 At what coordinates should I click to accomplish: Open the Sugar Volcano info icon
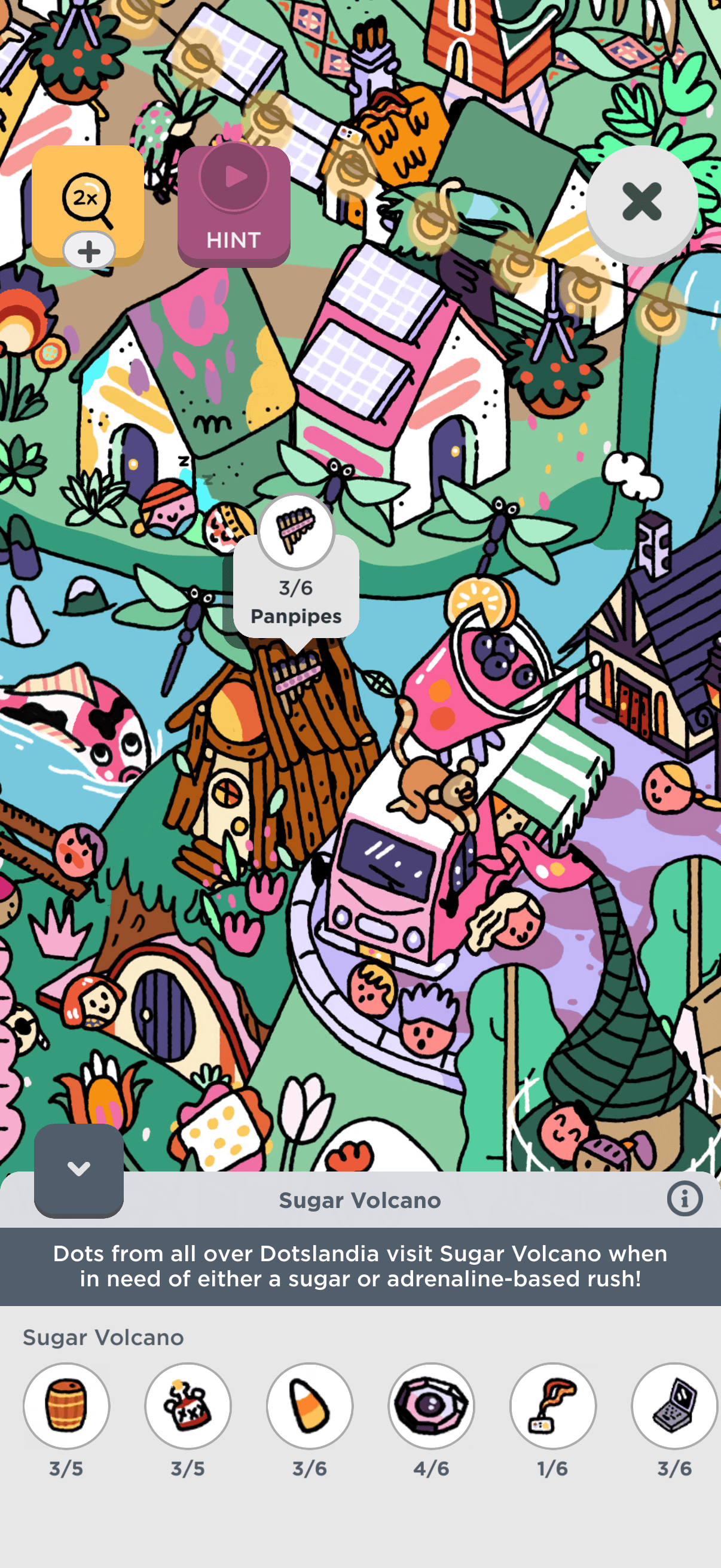coord(685,1199)
